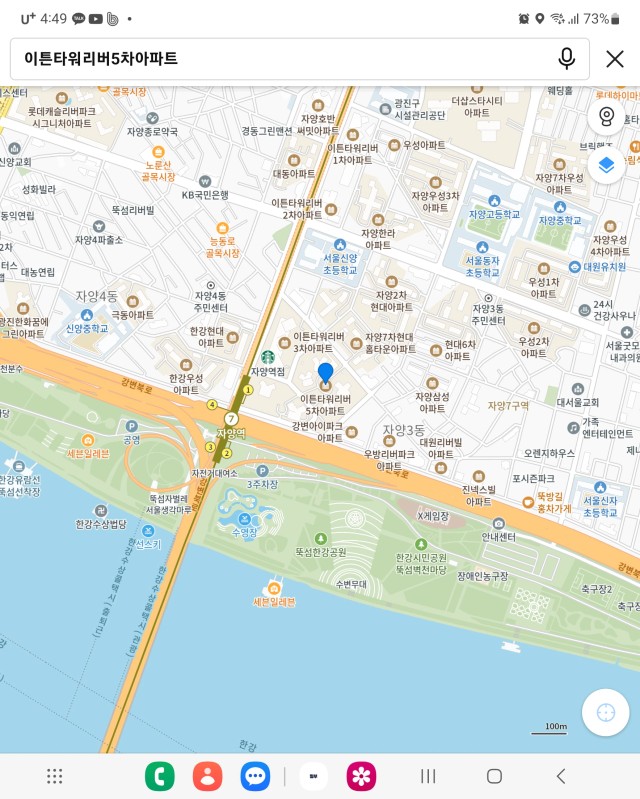Open the street view pin button
The image size is (640, 799).
click(606, 116)
